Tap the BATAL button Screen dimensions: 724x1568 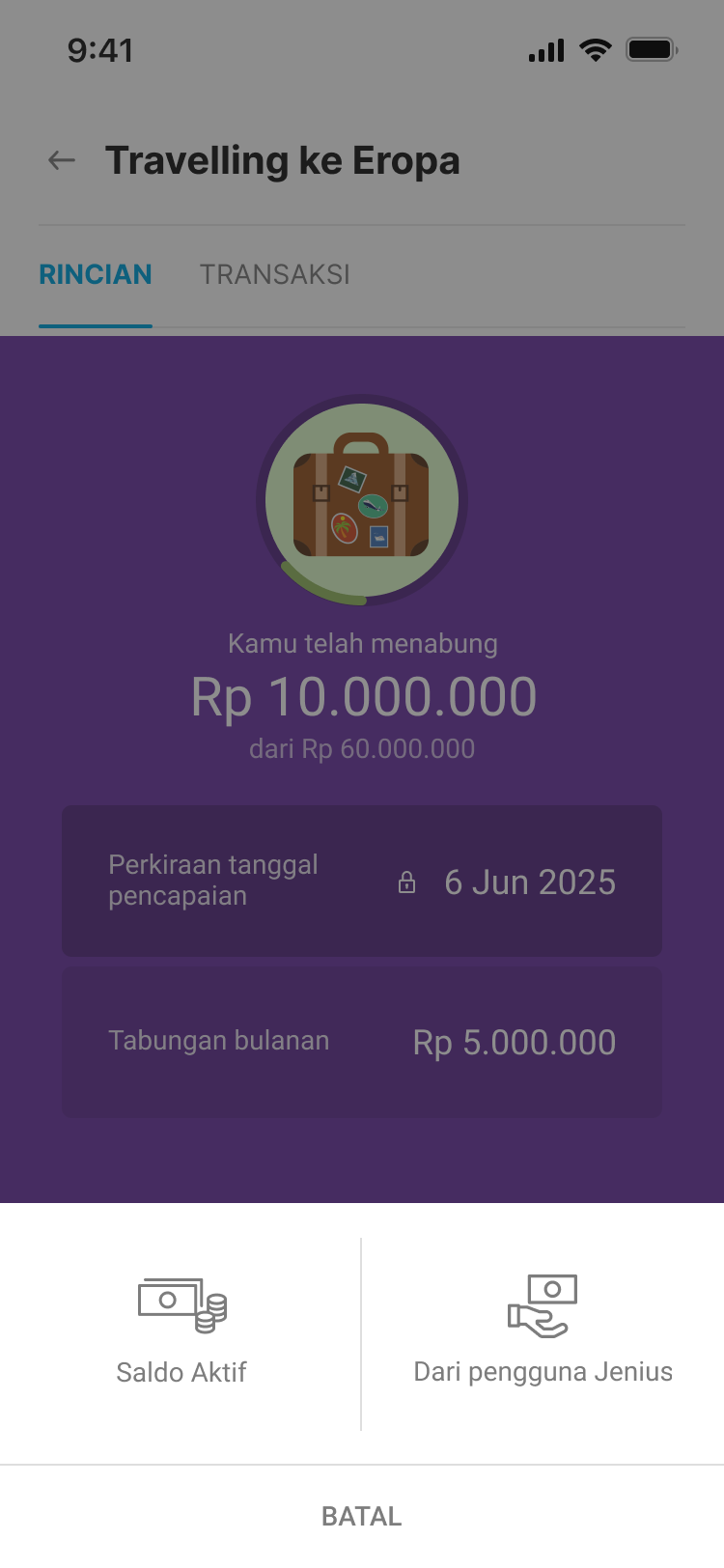click(x=361, y=1516)
